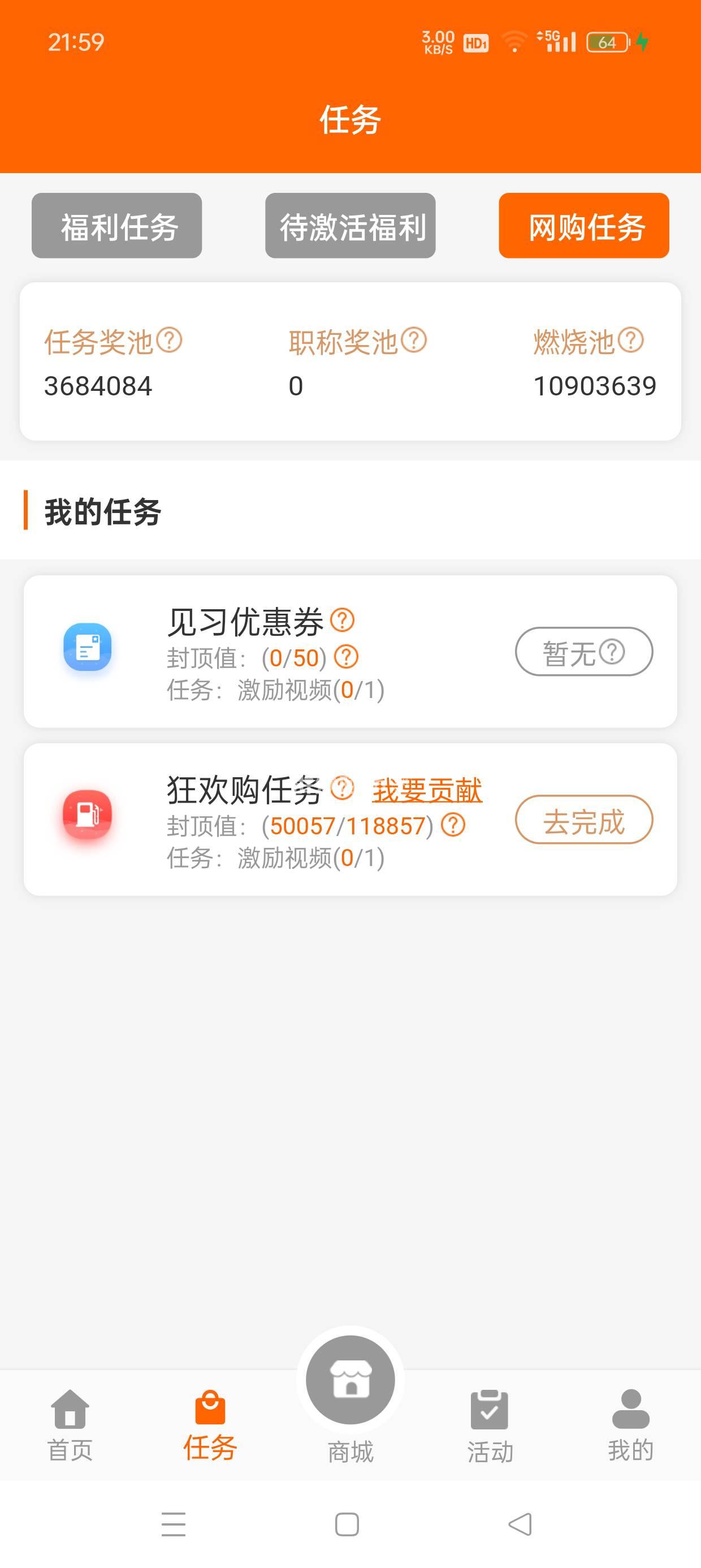Open help icon beside 狂欢购任务 title

coord(342,789)
